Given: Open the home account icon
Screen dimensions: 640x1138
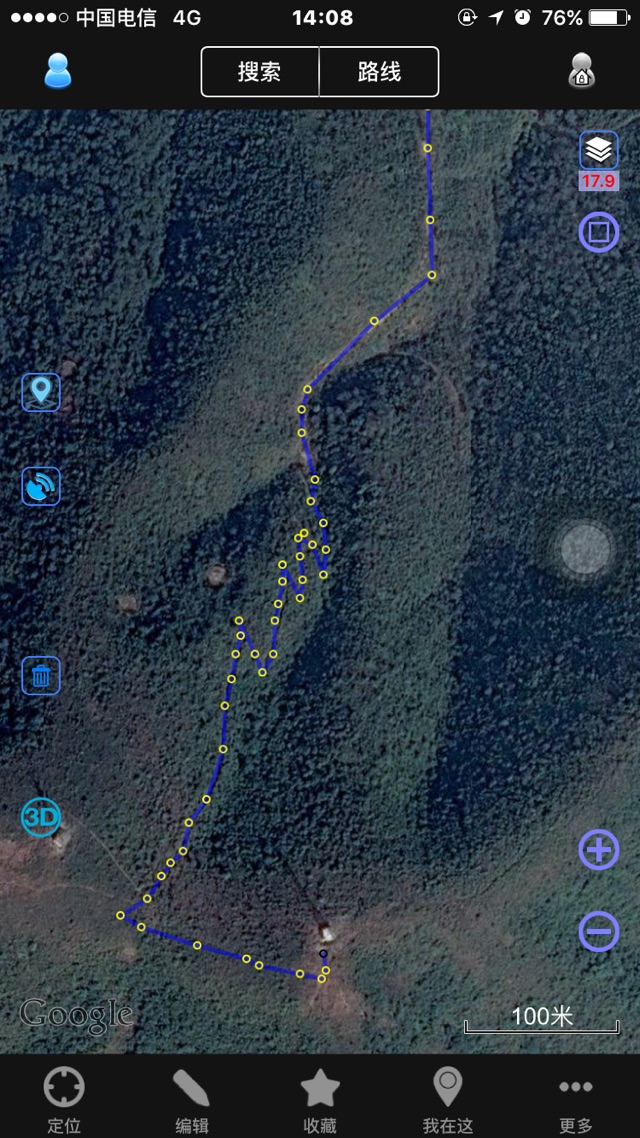Looking at the screenshot, I should click(581, 71).
